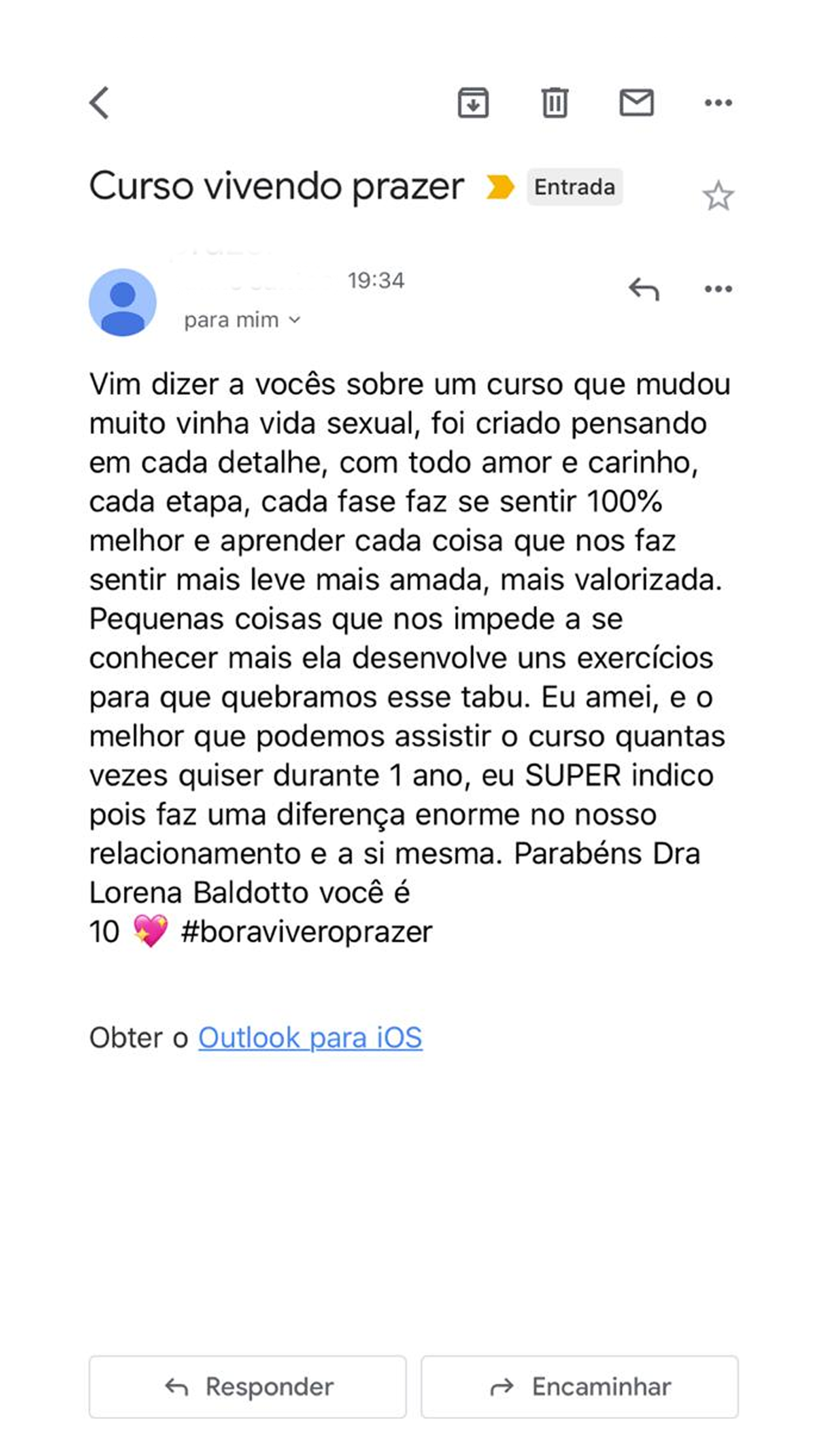Star the Curso vivendo prazer email

tap(718, 196)
